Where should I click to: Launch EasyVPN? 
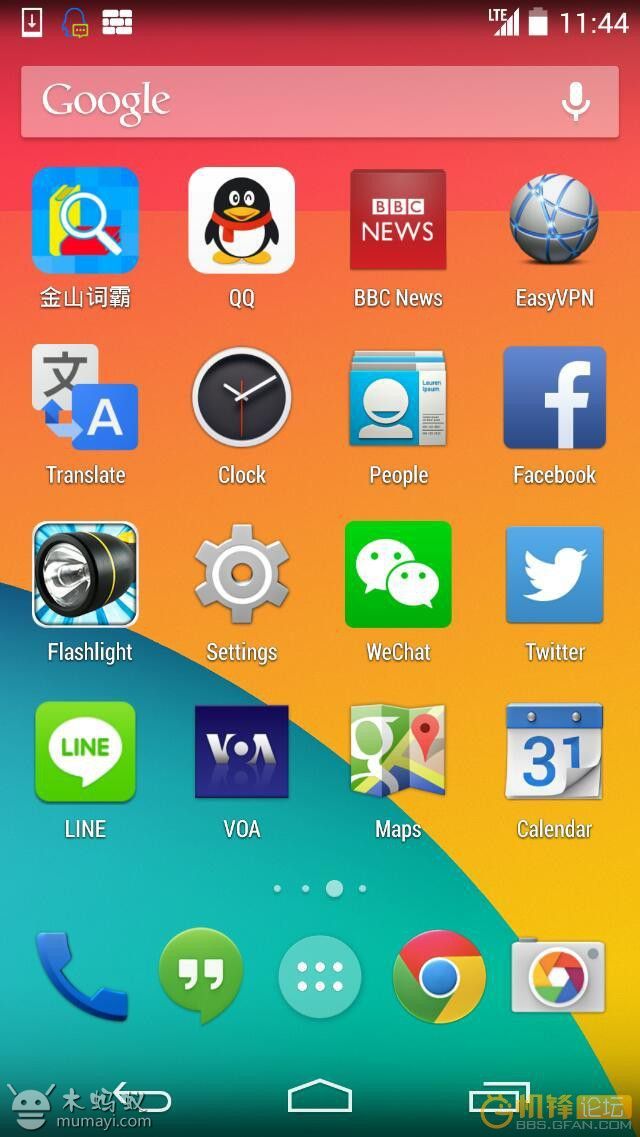(x=554, y=221)
